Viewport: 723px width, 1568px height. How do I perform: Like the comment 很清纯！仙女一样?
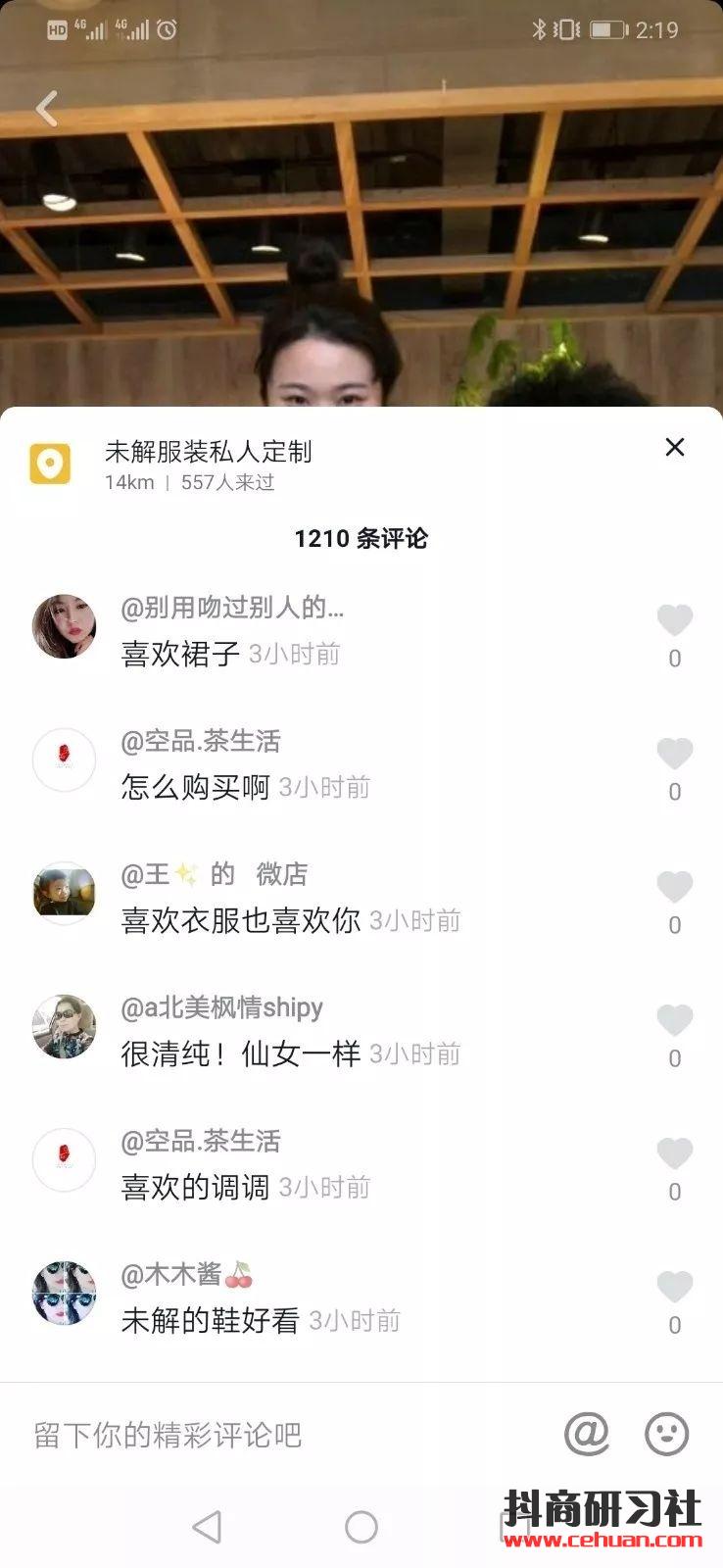pyautogui.click(x=674, y=1020)
